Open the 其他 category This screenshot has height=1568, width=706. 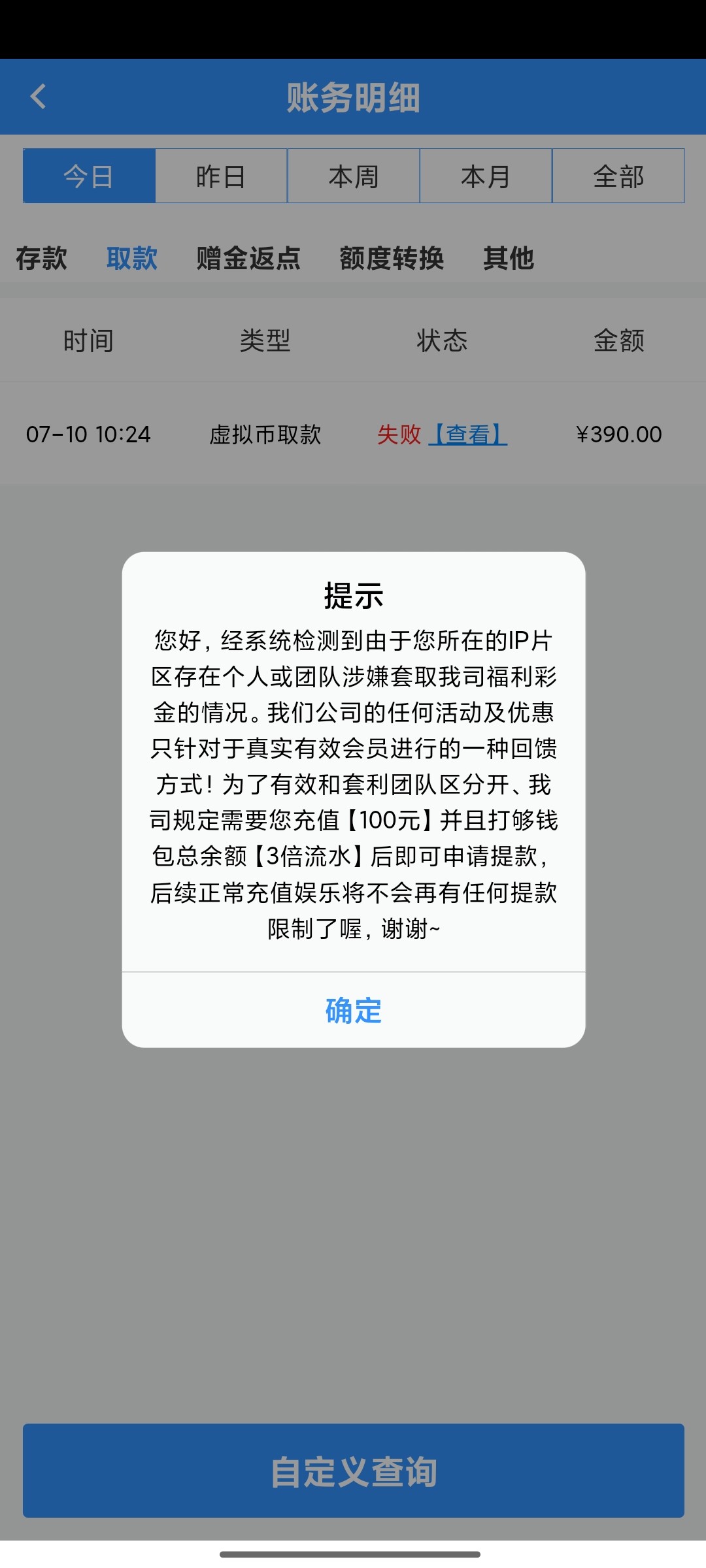coord(509,259)
